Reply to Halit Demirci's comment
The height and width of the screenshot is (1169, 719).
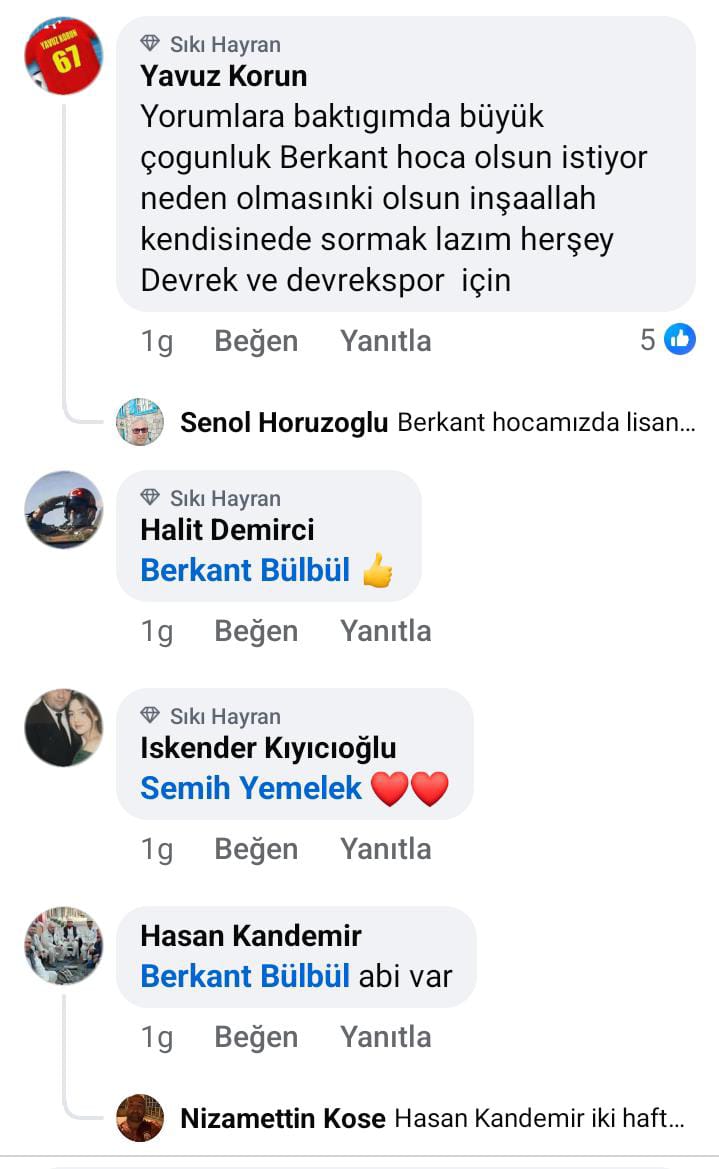pos(385,631)
